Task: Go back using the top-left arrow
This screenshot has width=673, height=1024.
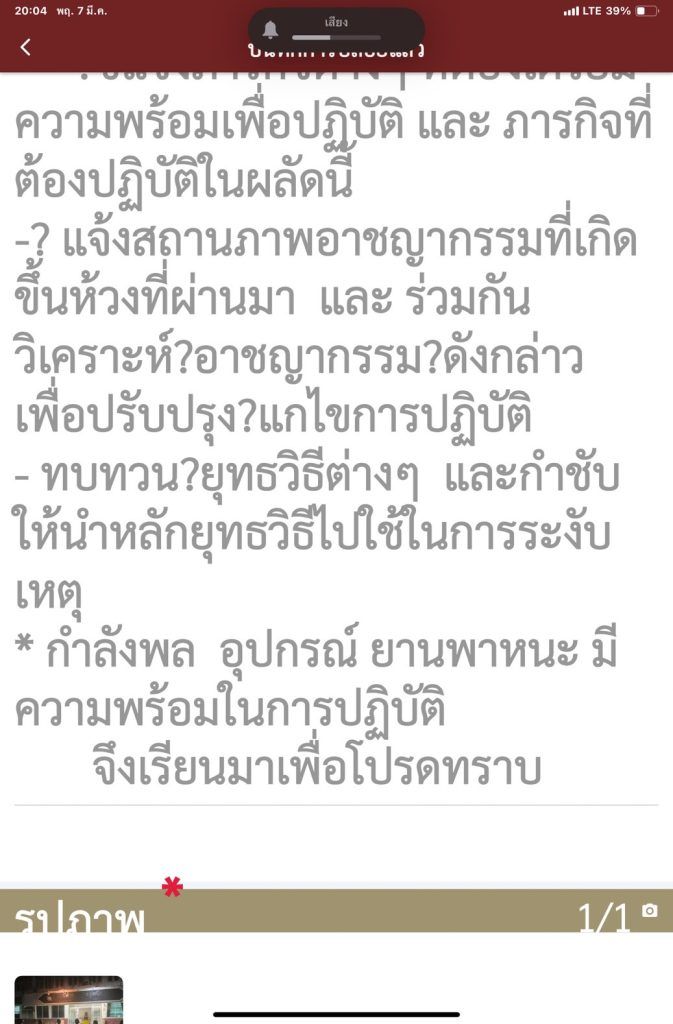Action: (x=26, y=47)
